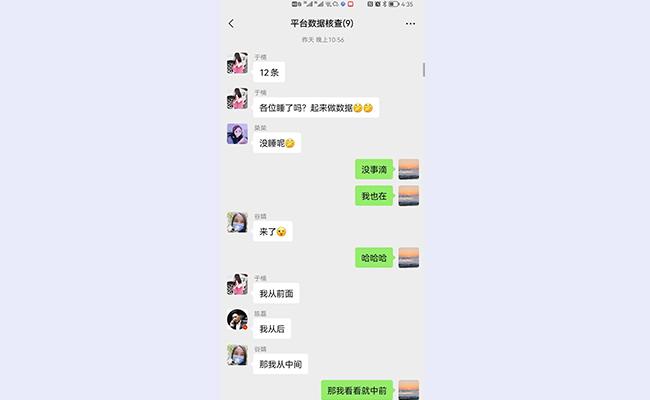Tap my avatar beside 没事滴
This screenshot has height=400, width=650.
408,170
